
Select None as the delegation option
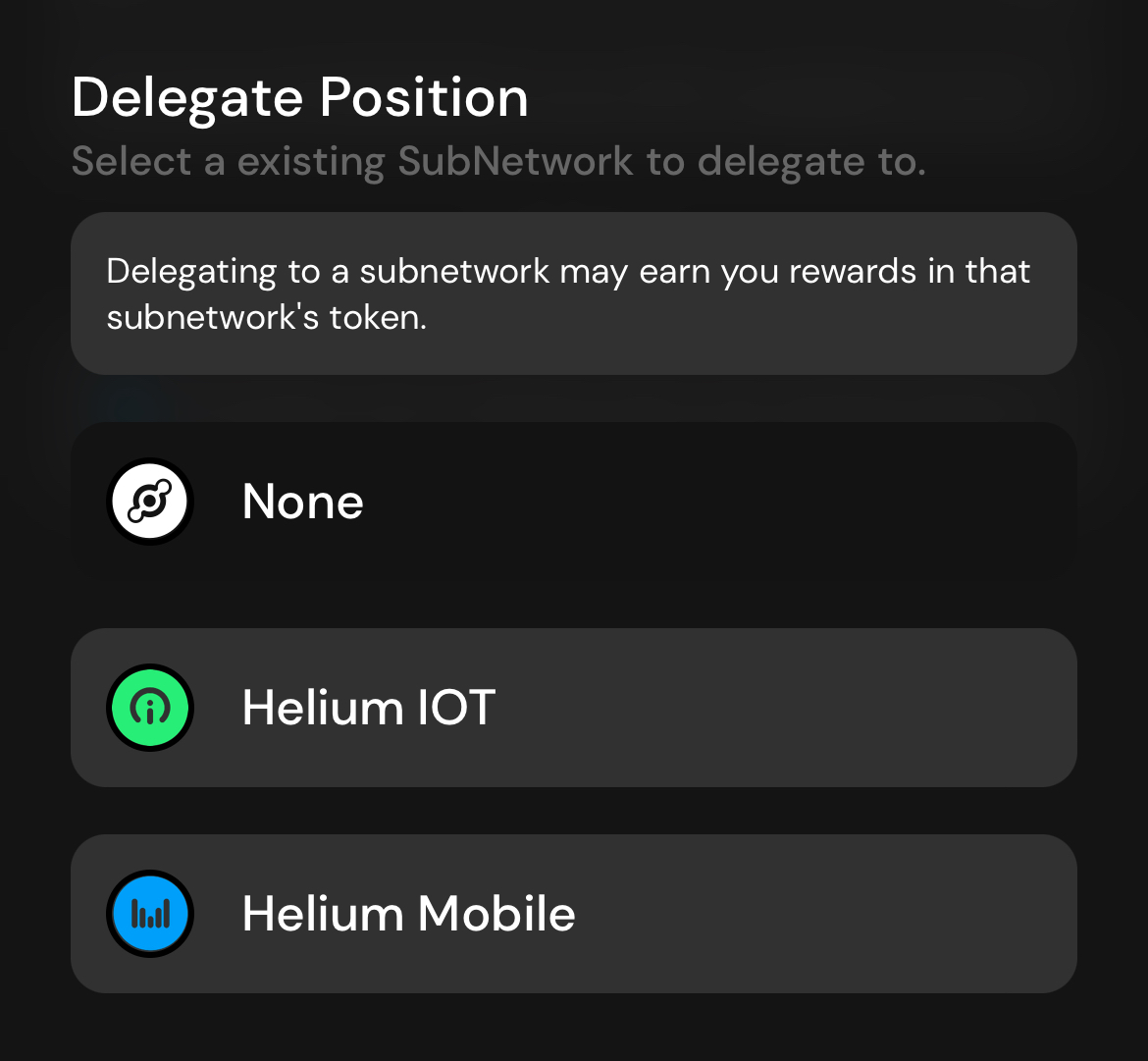573,502
